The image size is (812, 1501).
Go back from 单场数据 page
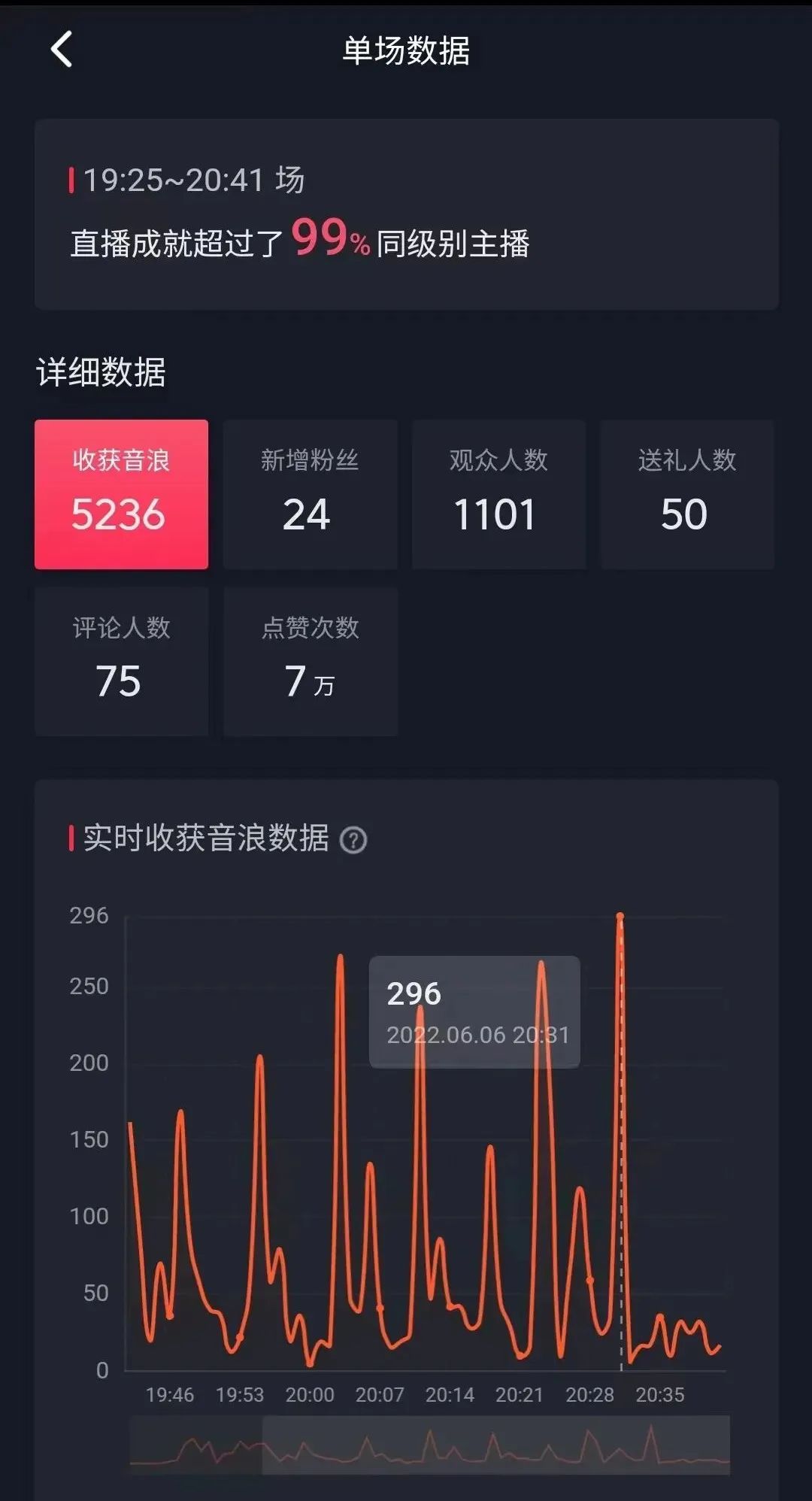pos(62,50)
